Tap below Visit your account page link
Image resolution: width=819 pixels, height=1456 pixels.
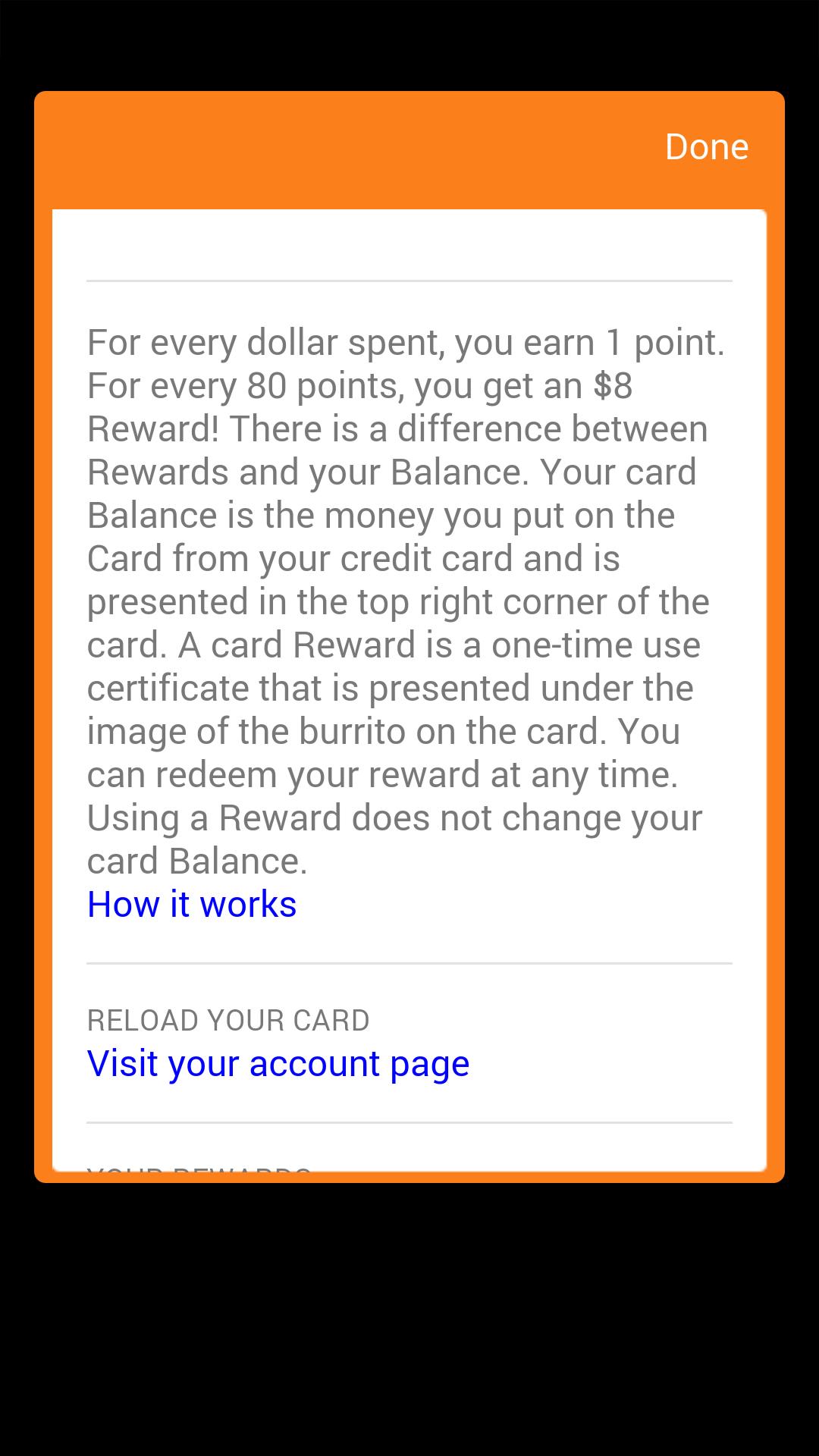click(x=409, y=1096)
